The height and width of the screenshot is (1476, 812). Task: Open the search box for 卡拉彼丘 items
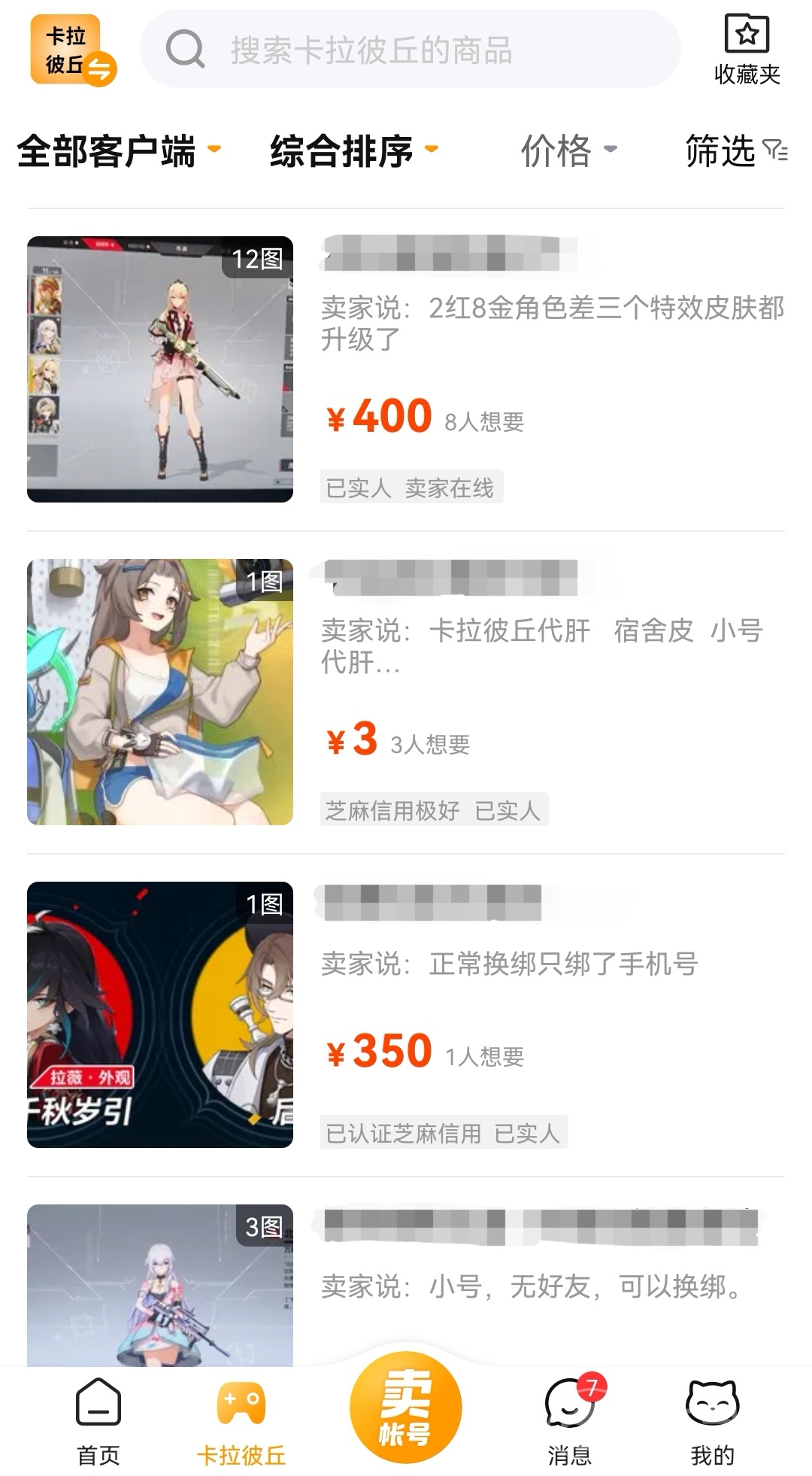point(410,50)
